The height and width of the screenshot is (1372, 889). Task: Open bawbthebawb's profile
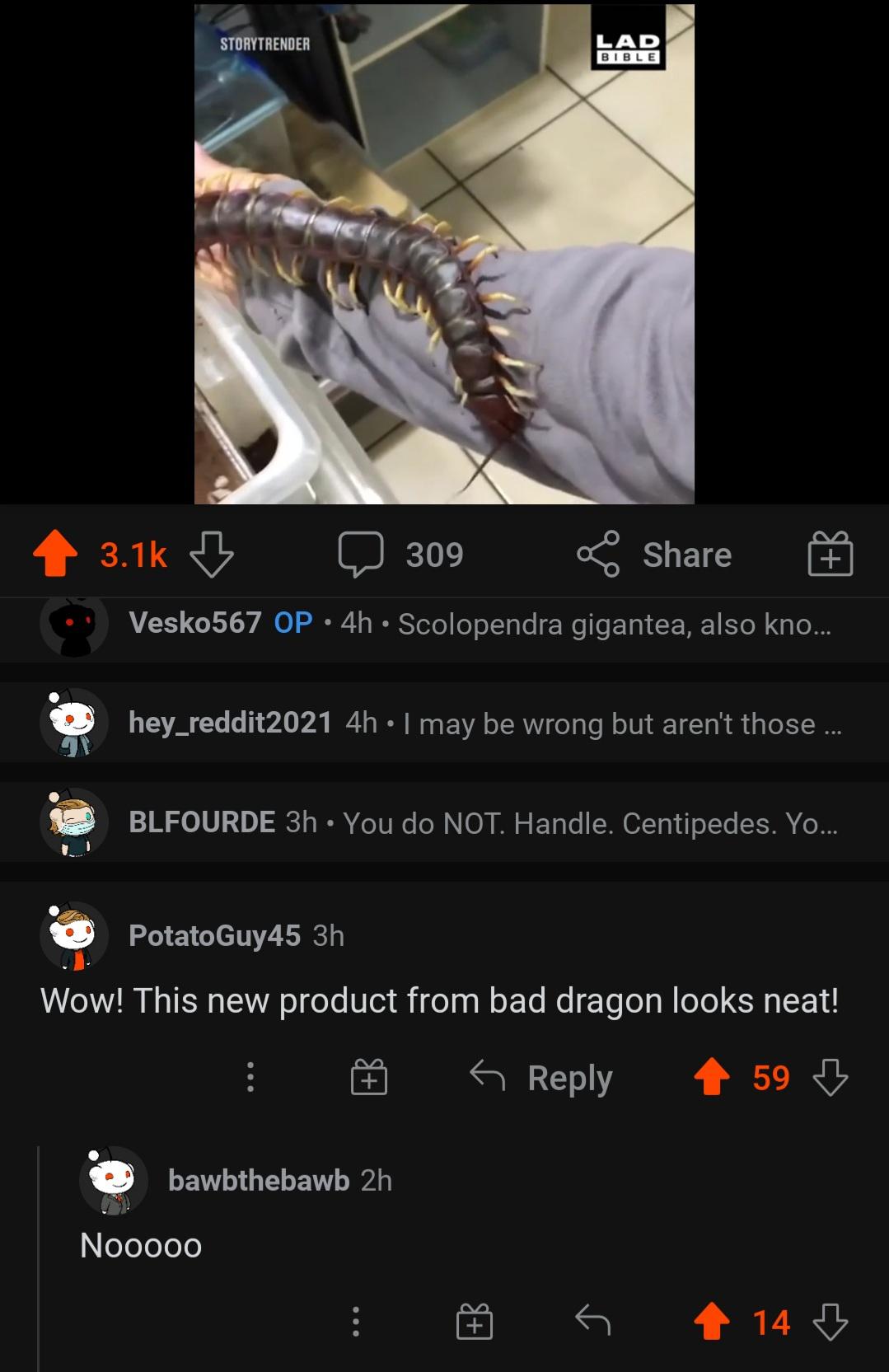click(x=258, y=1180)
